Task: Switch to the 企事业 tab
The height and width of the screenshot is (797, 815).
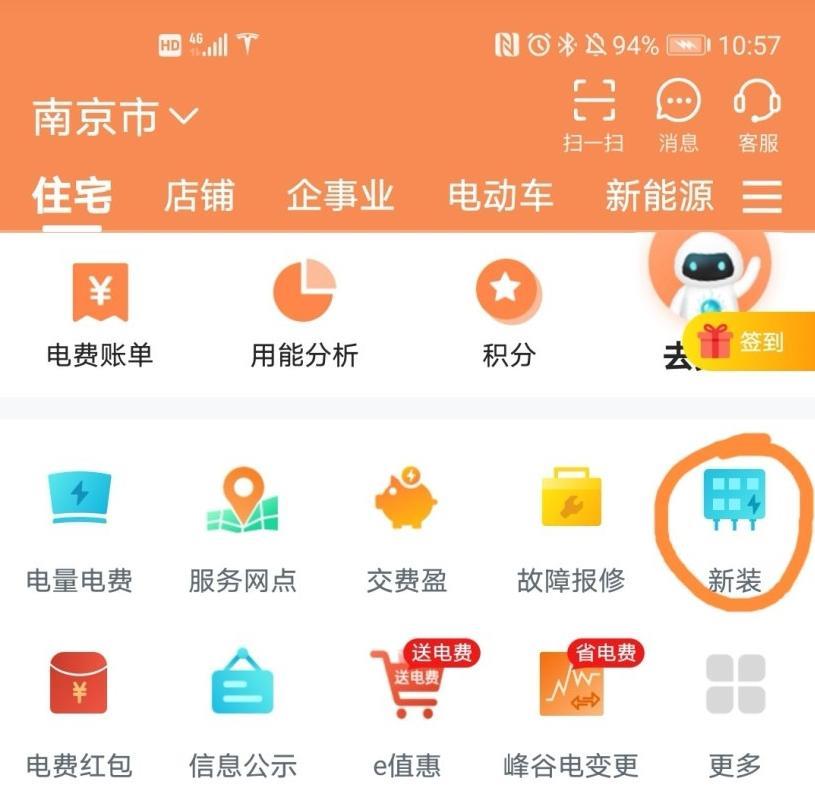Action: 340,196
